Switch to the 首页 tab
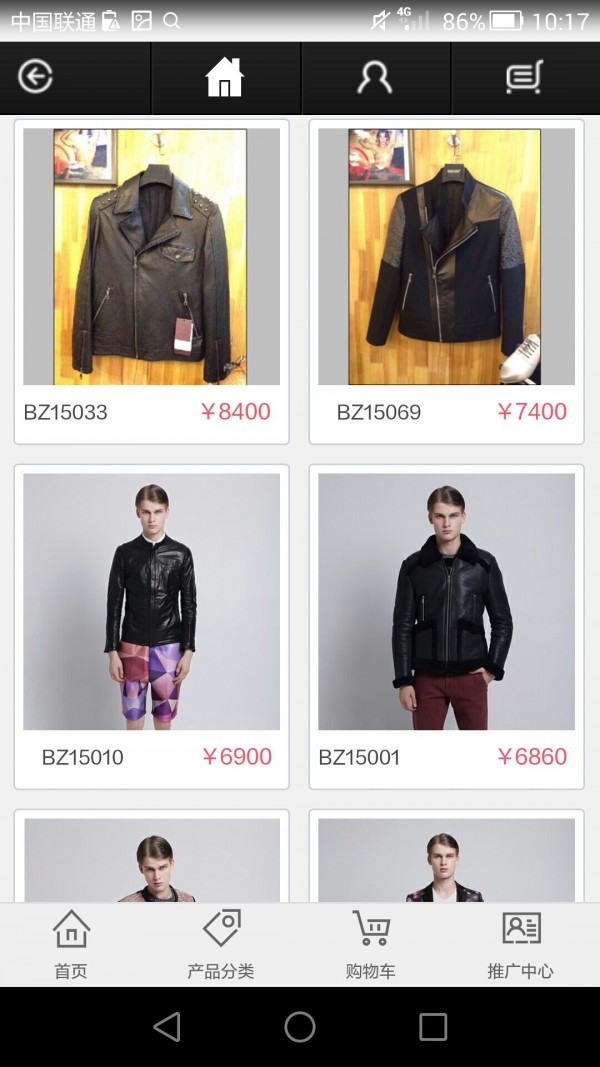600x1067 pixels. coord(71,944)
